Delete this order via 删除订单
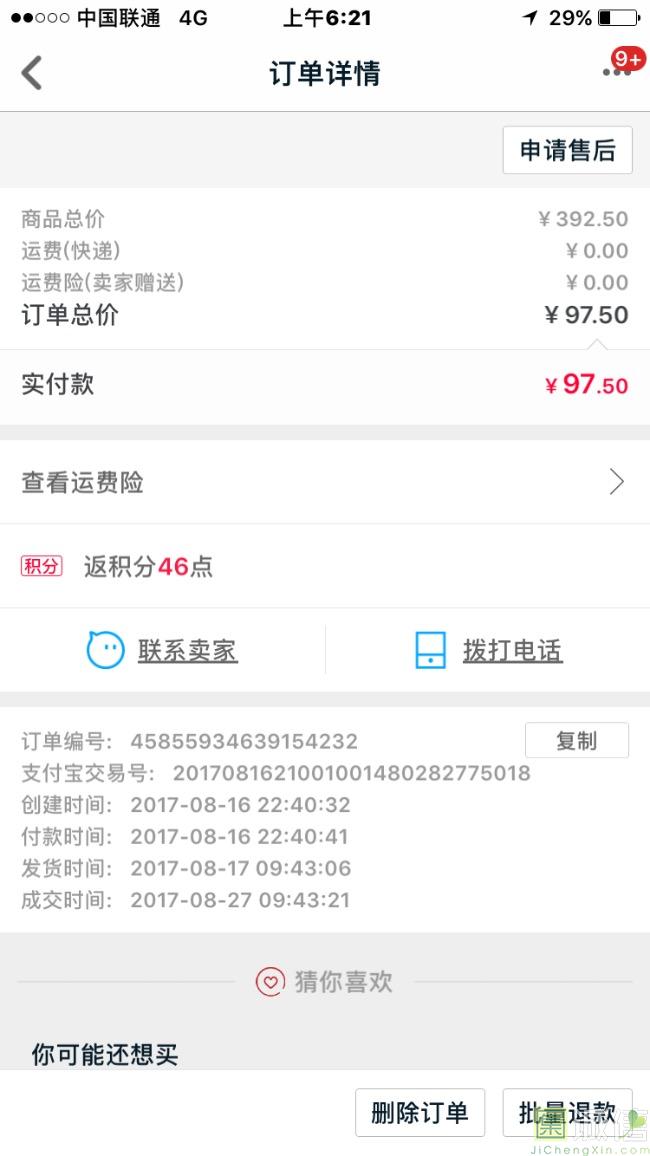650x1156 pixels. pos(420,1113)
